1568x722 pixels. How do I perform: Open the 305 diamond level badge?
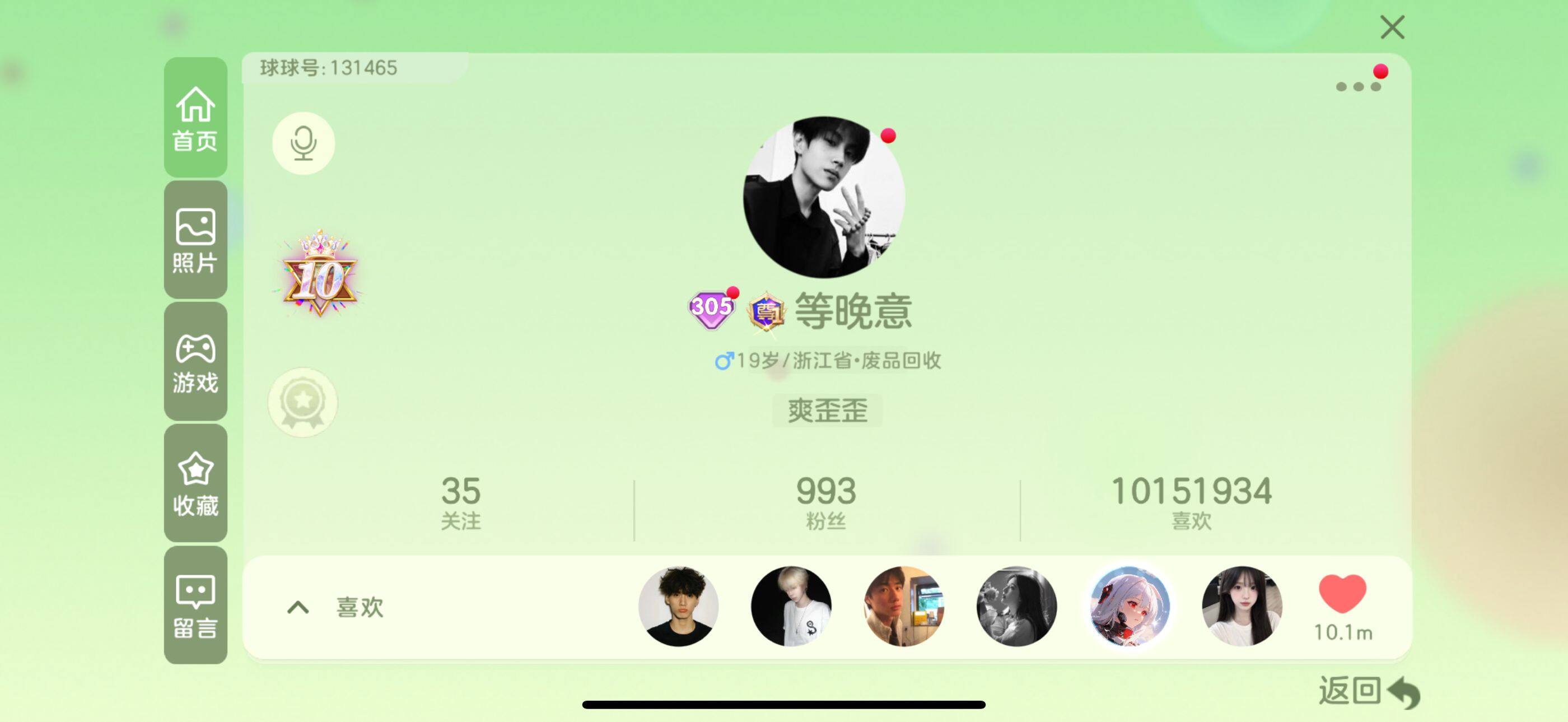pyautogui.click(x=711, y=309)
